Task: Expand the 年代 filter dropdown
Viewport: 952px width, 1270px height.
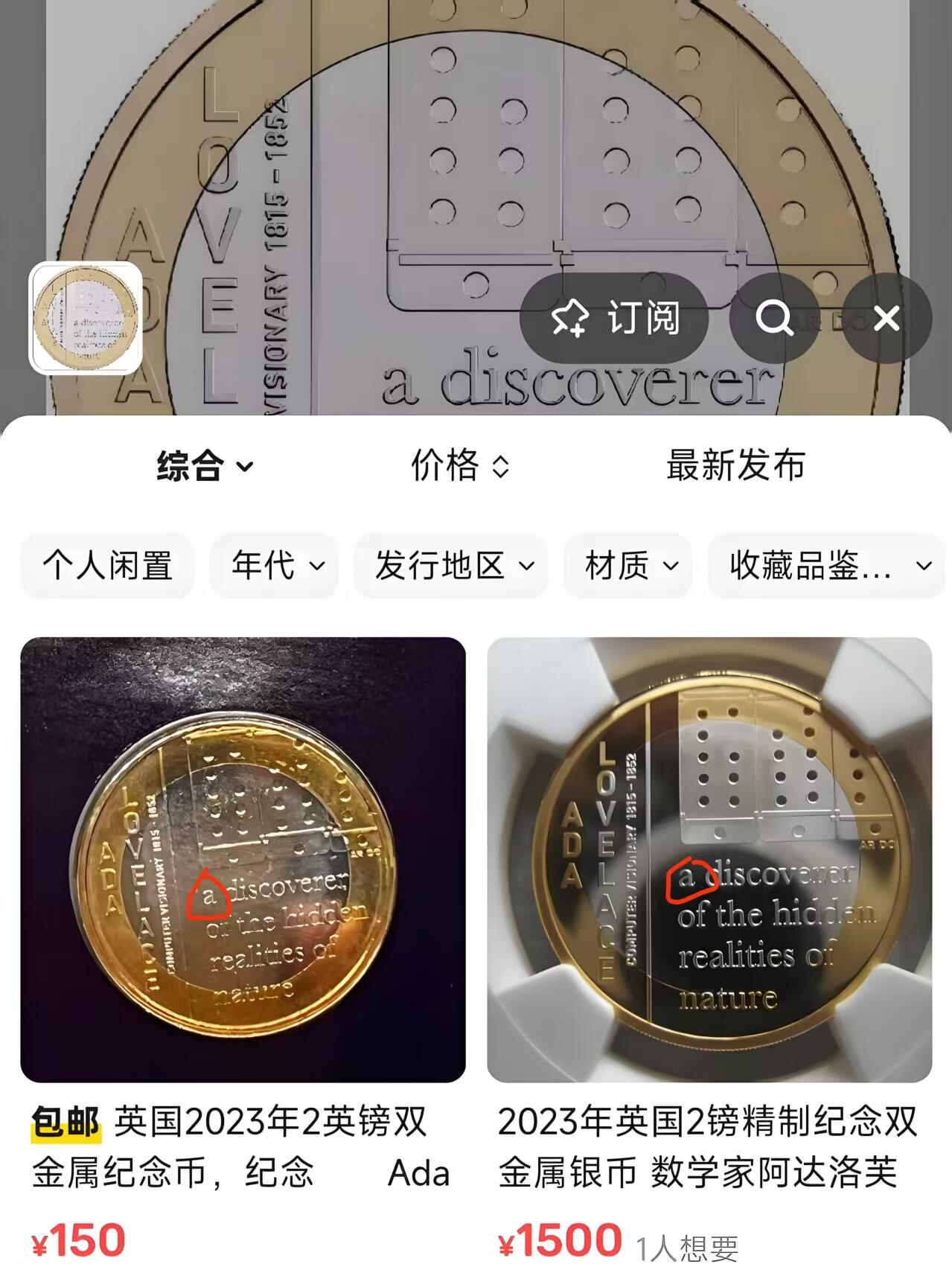Action: 273,567
